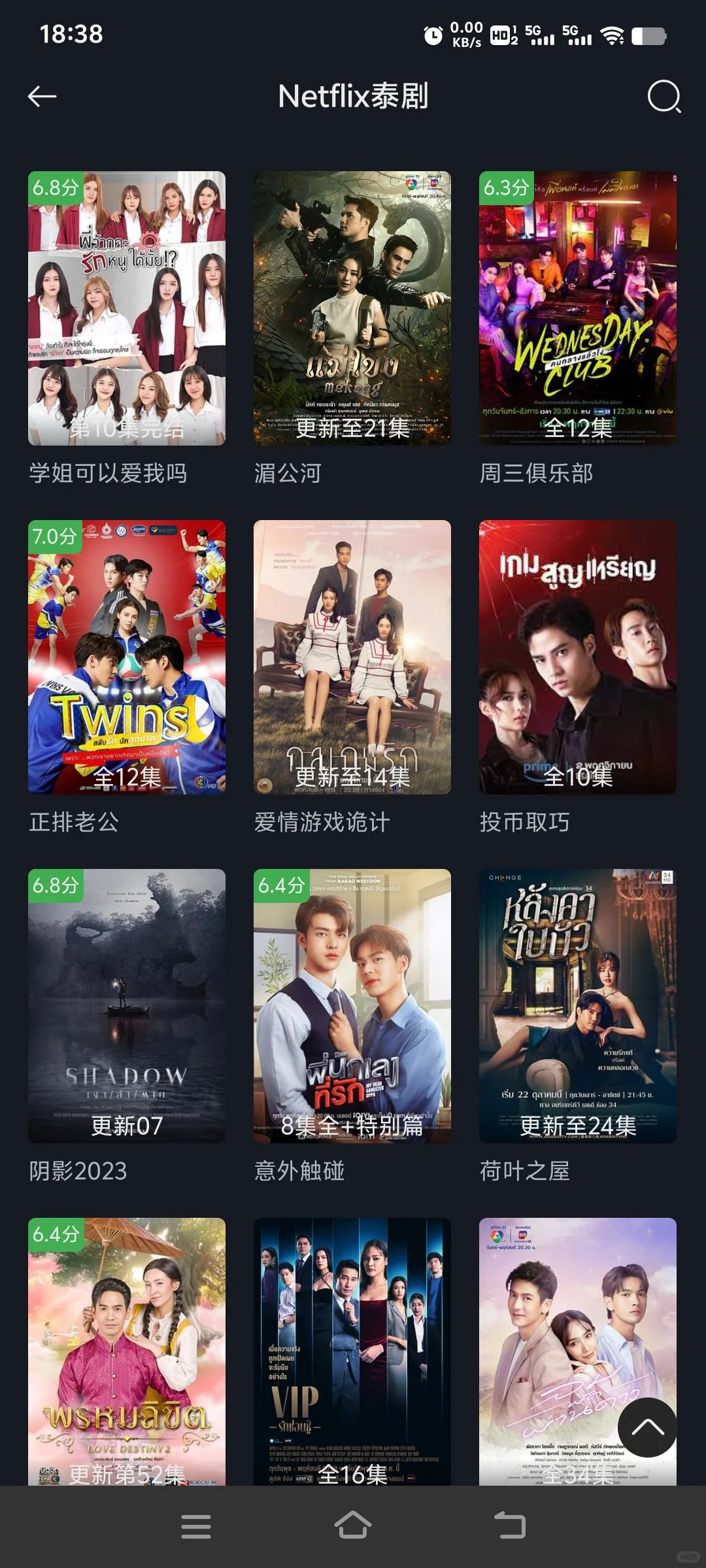The image size is (706, 1568).
Task: Tap the scroll-to-top arrow button
Action: coord(647,1428)
